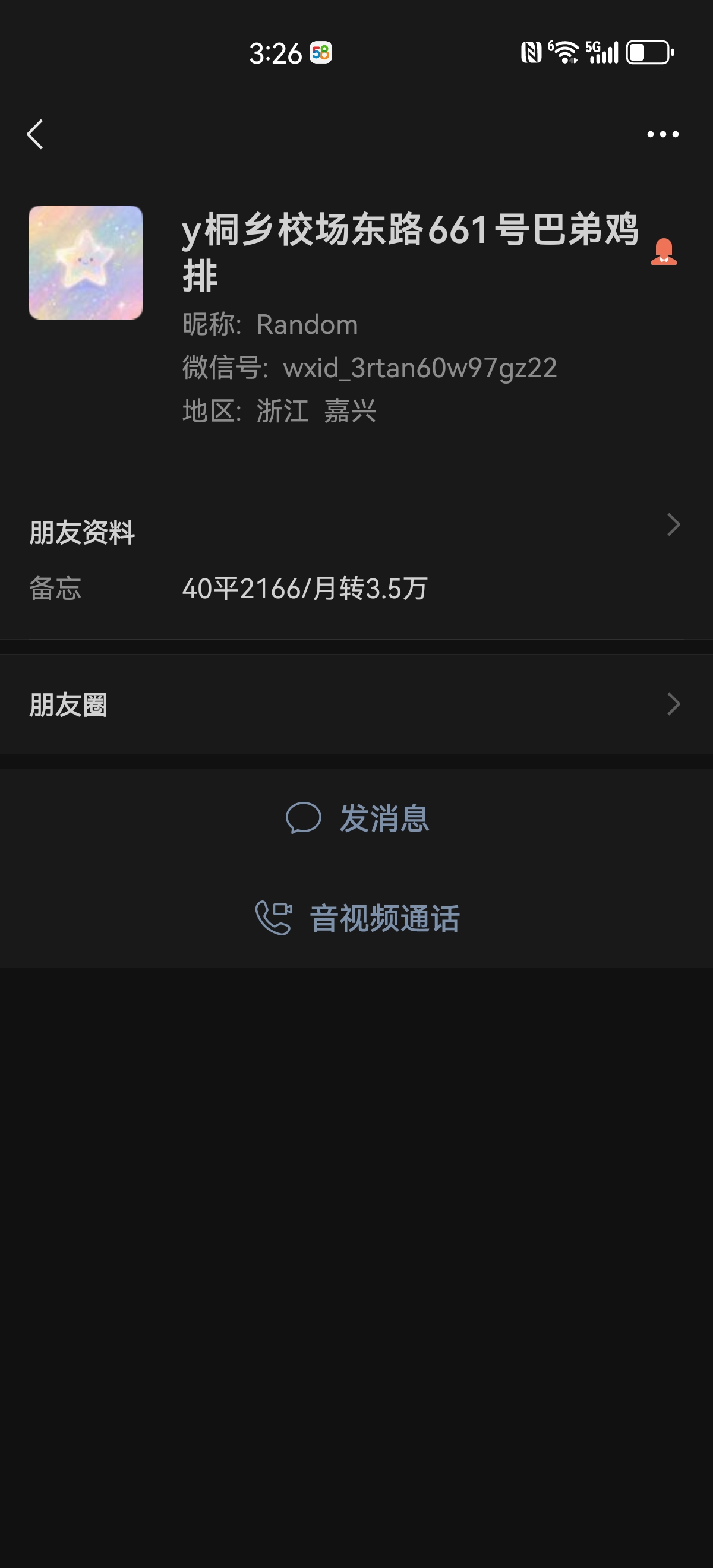The width and height of the screenshot is (713, 1568).
Task: Open the three-dot more options menu
Action: point(662,134)
